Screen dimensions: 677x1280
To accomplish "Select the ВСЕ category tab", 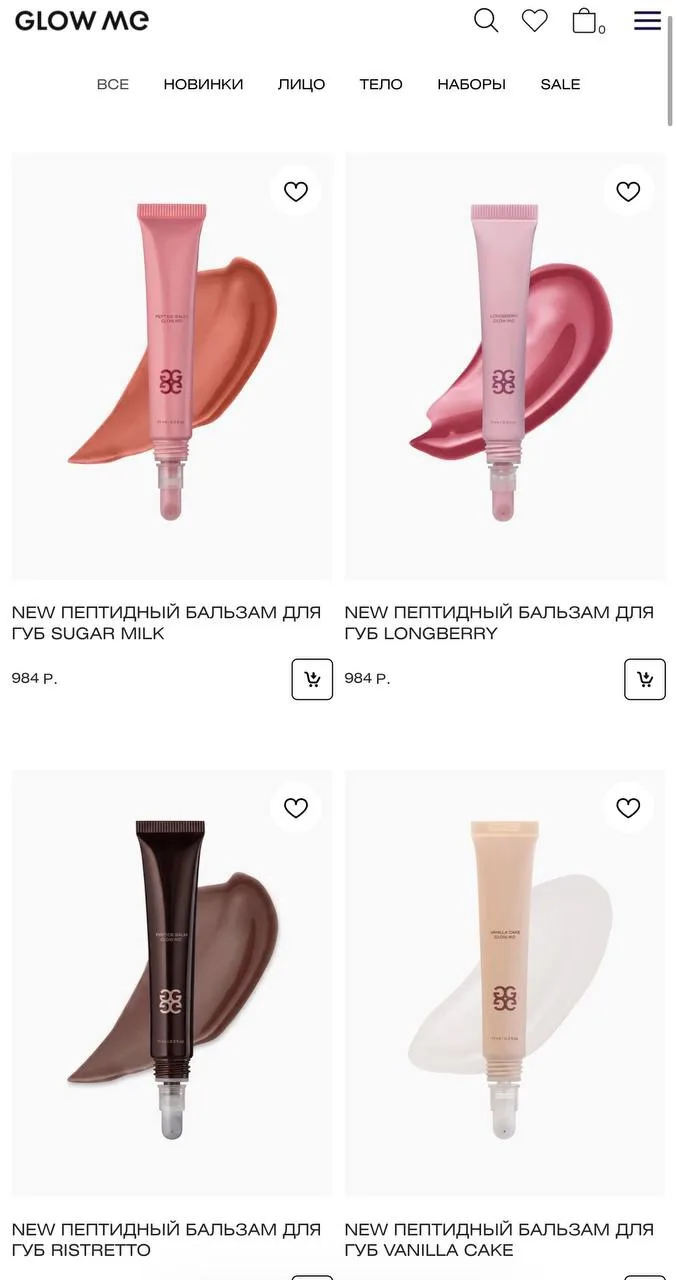I will [113, 84].
